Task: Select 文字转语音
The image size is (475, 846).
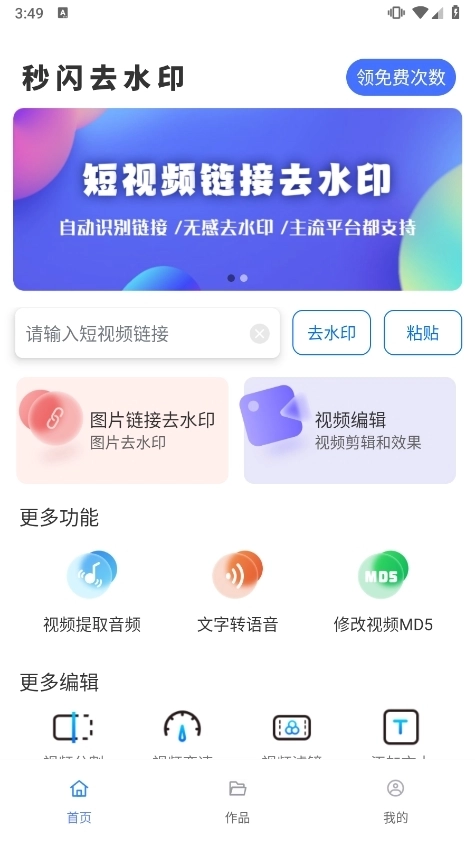Action: (x=238, y=592)
